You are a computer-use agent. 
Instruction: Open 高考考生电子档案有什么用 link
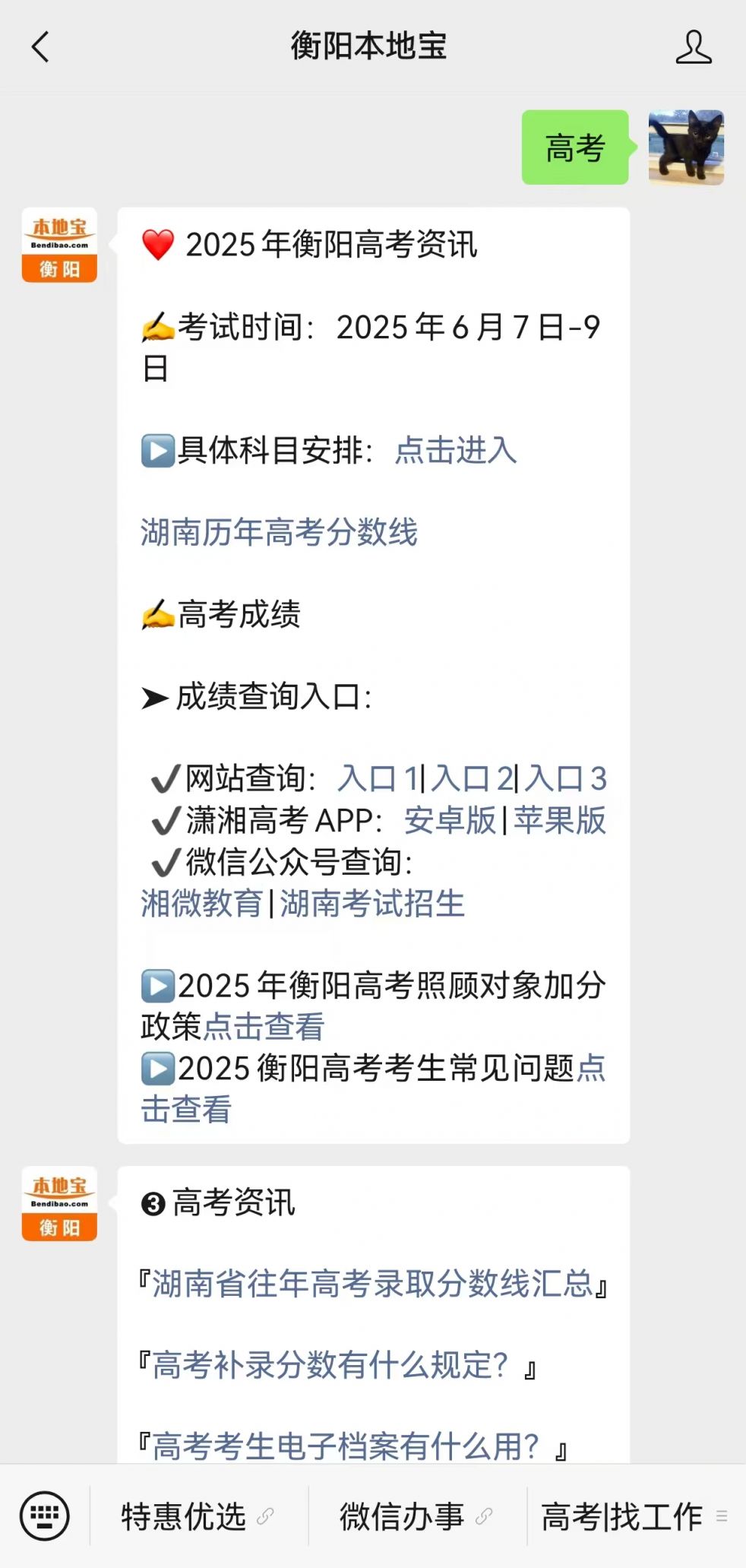346,1446
